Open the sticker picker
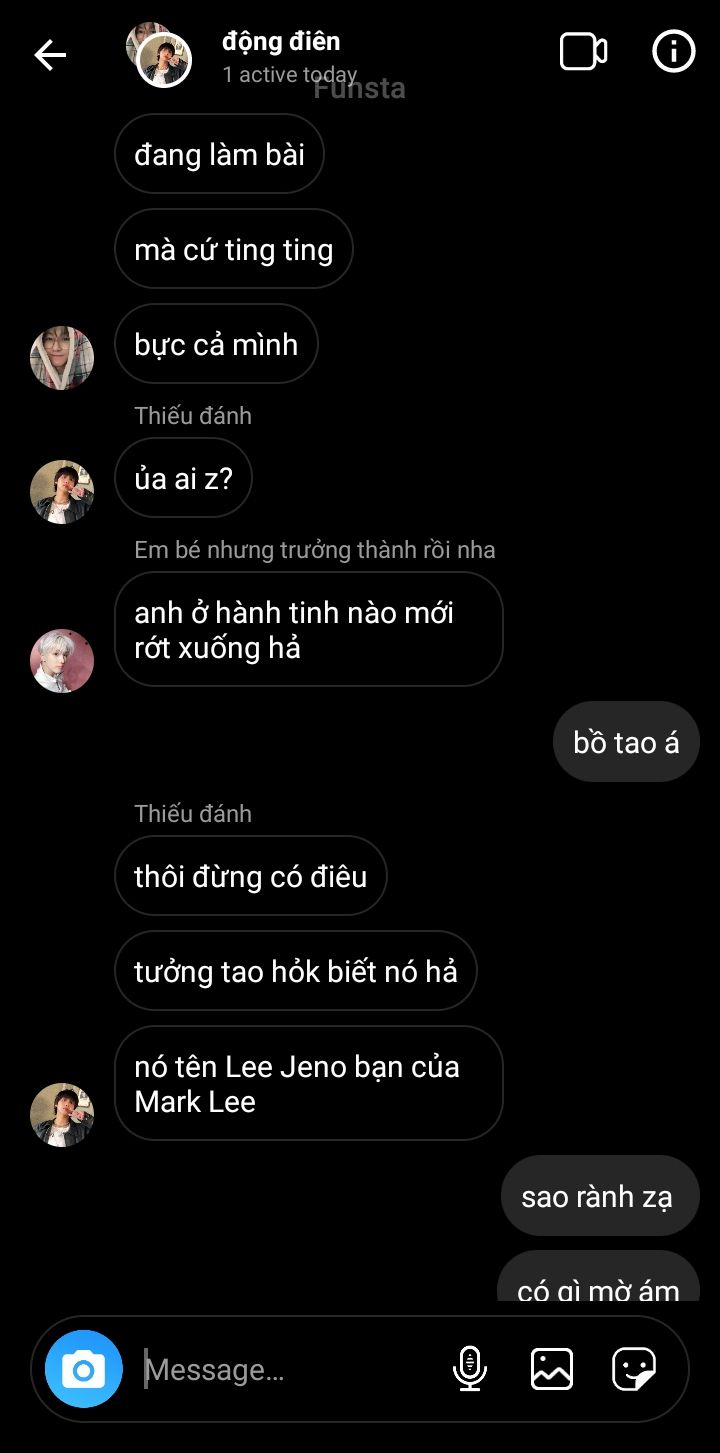Image resolution: width=720 pixels, height=1453 pixels. [x=634, y=1368]
